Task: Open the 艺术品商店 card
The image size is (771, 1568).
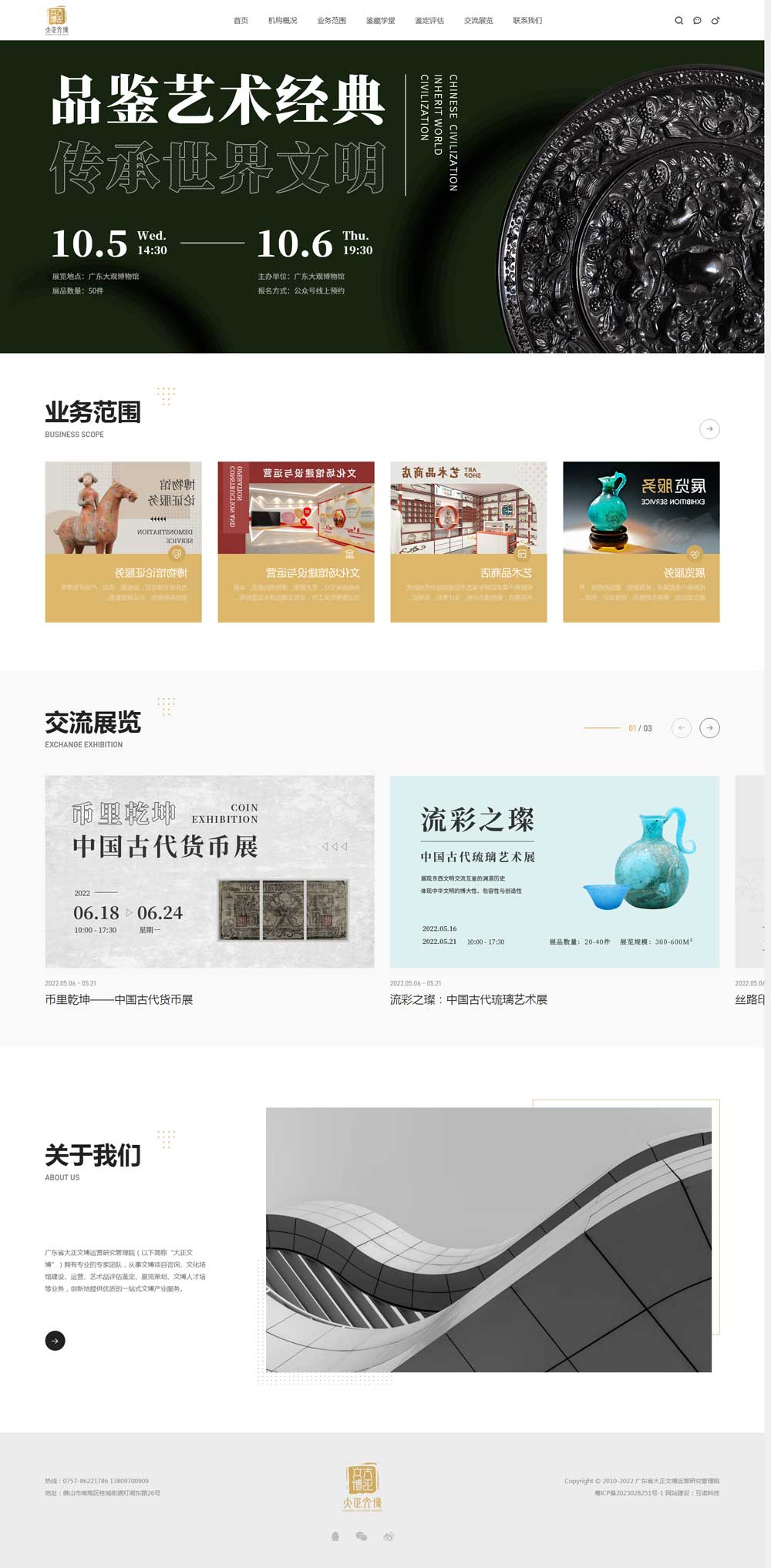Action: (x=469, y=542)
